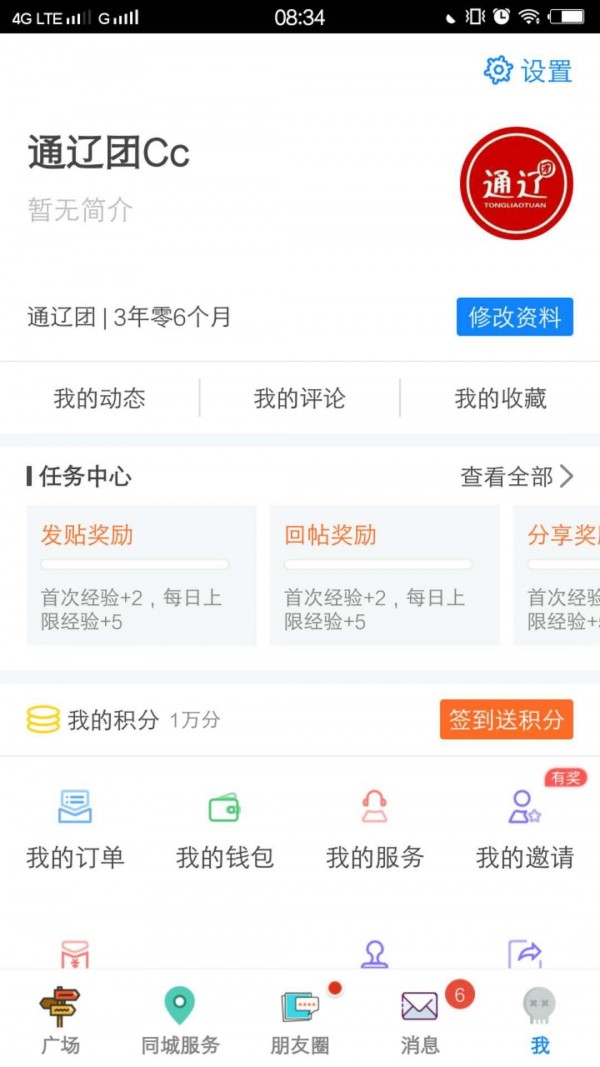Open 查看全部 in task center
Viewport: 600px width, 1067px height.
(x=516, y=477)
